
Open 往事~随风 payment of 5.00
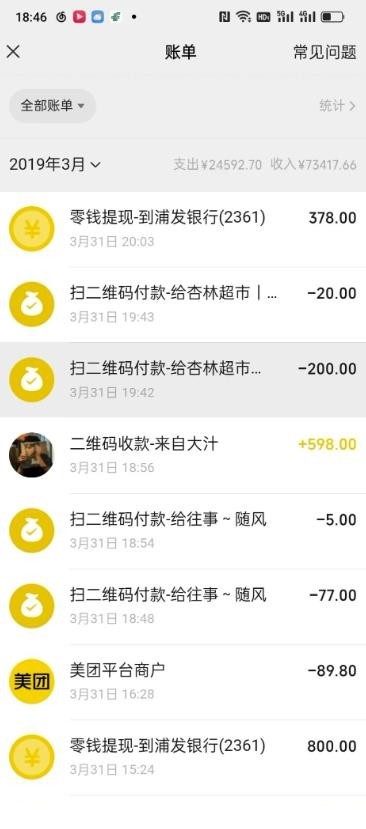183,531
